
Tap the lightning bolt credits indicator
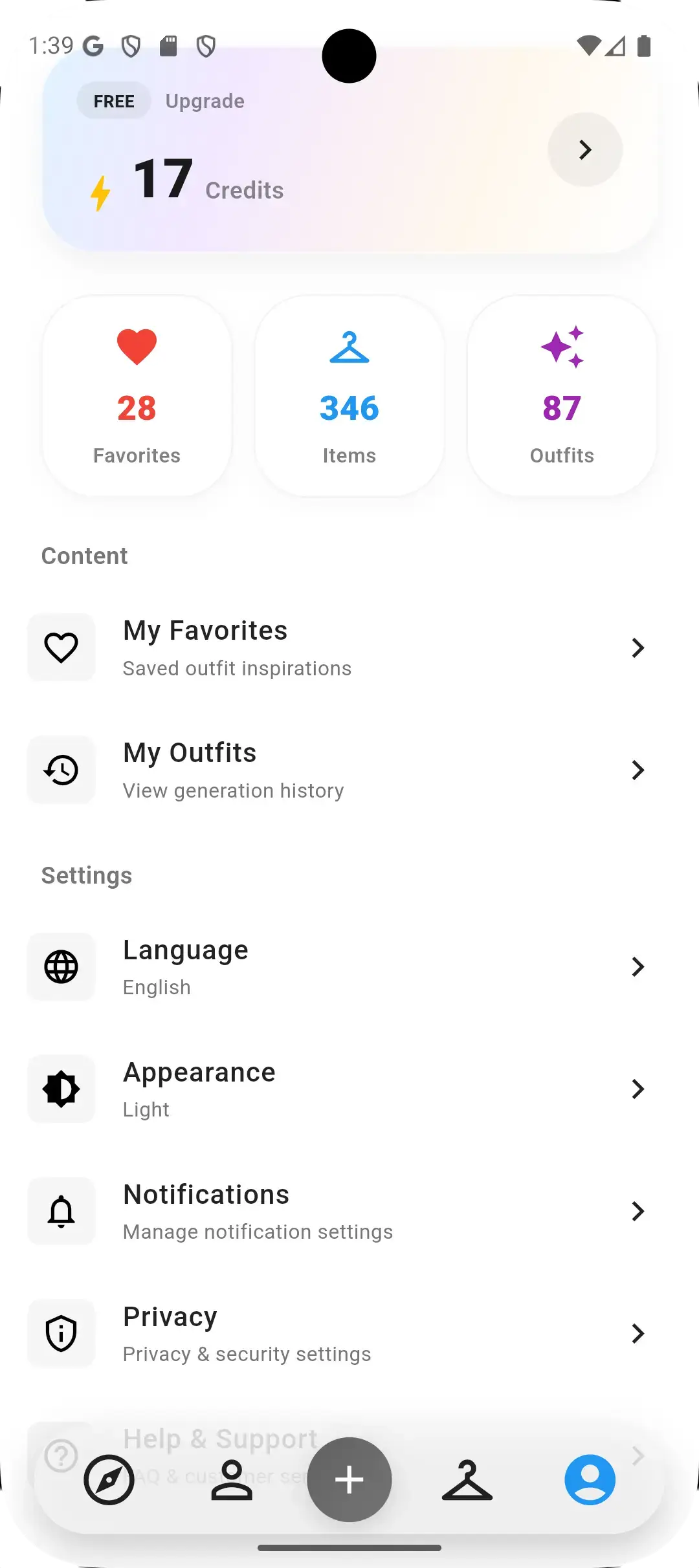pyautogui.click(x=101, y=191)
